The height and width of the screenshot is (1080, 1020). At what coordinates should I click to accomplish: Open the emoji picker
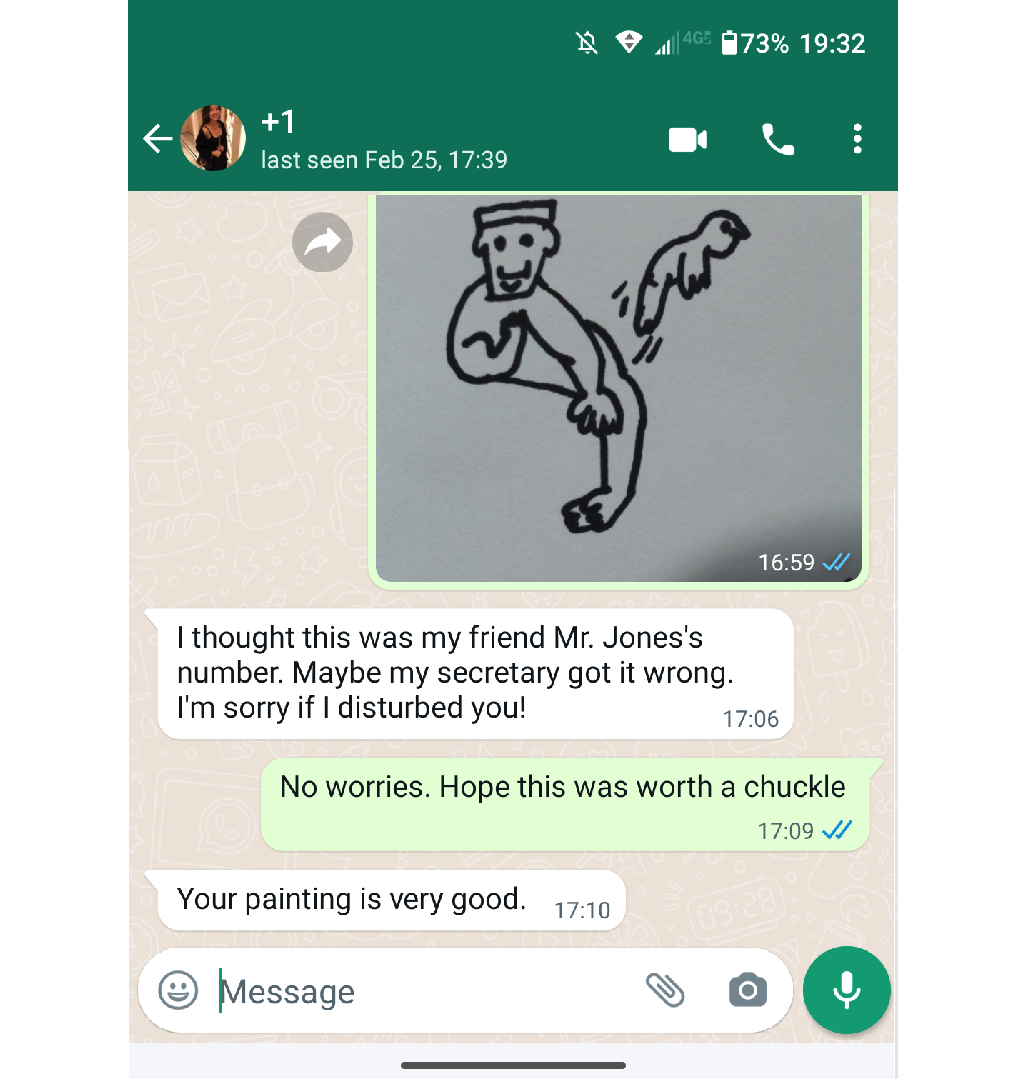tap(178, 991)
